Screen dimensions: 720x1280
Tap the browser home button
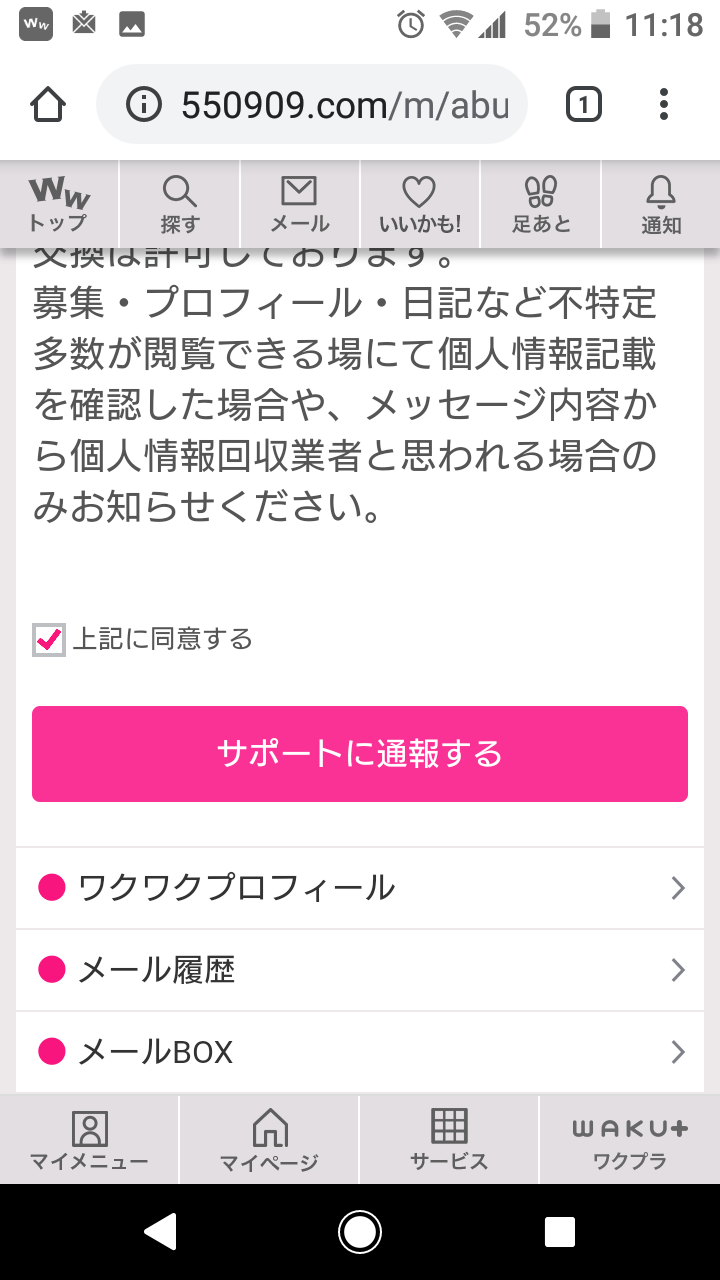tap(47, 103)
